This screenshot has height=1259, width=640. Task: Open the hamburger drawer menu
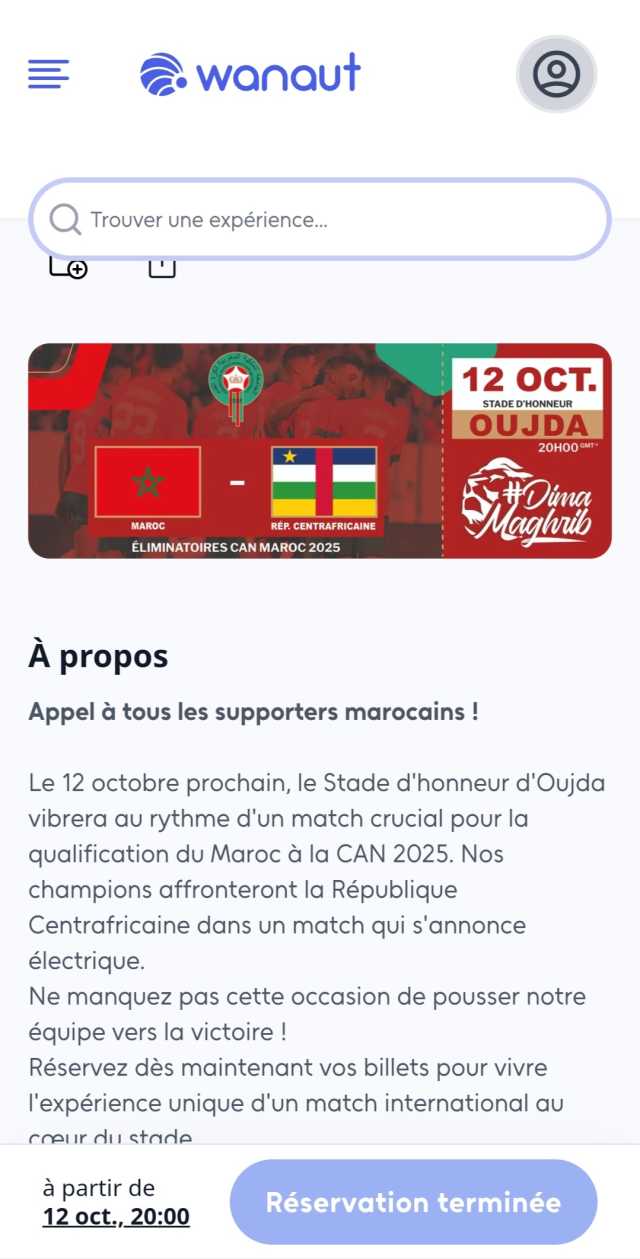[x=48, y=74]
